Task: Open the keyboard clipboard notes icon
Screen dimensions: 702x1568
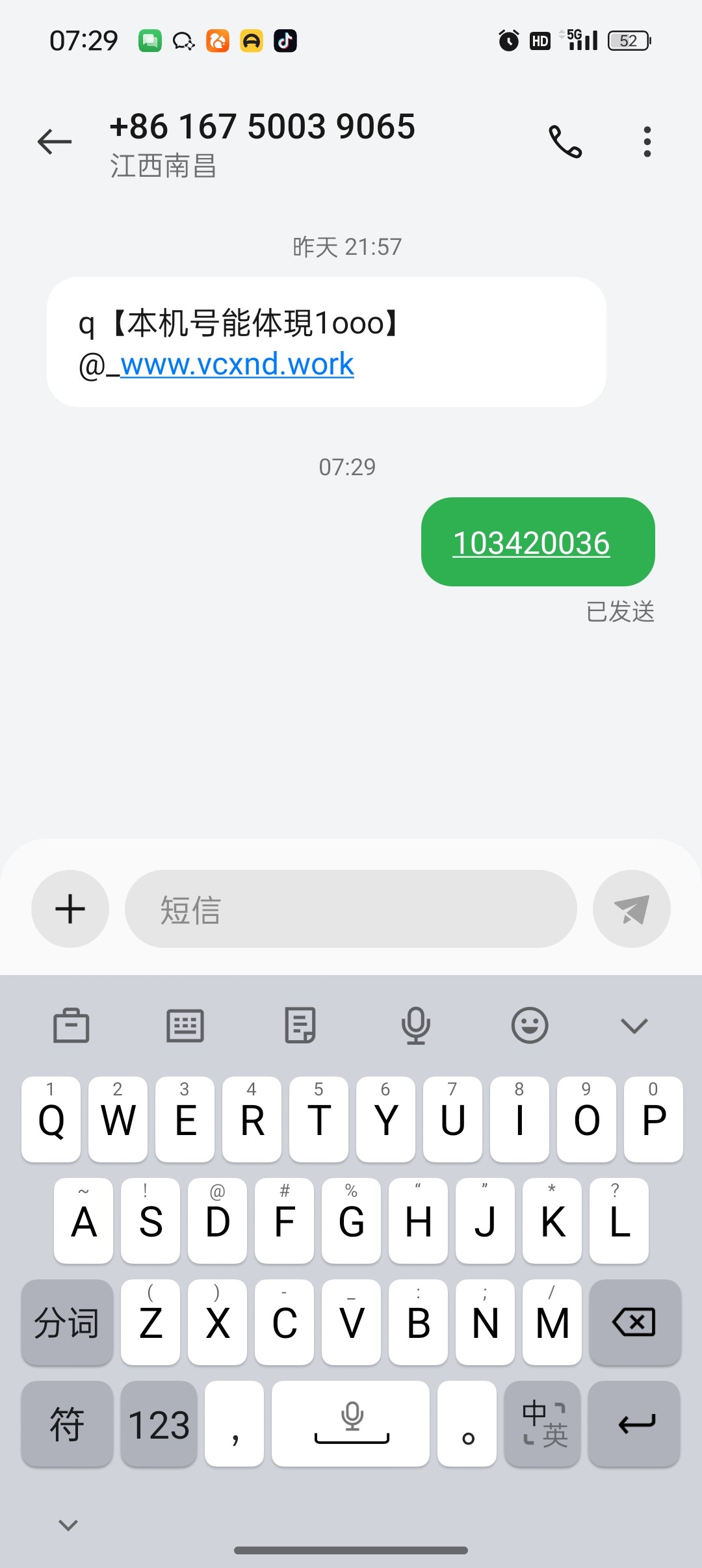Action: point(300,1026)
